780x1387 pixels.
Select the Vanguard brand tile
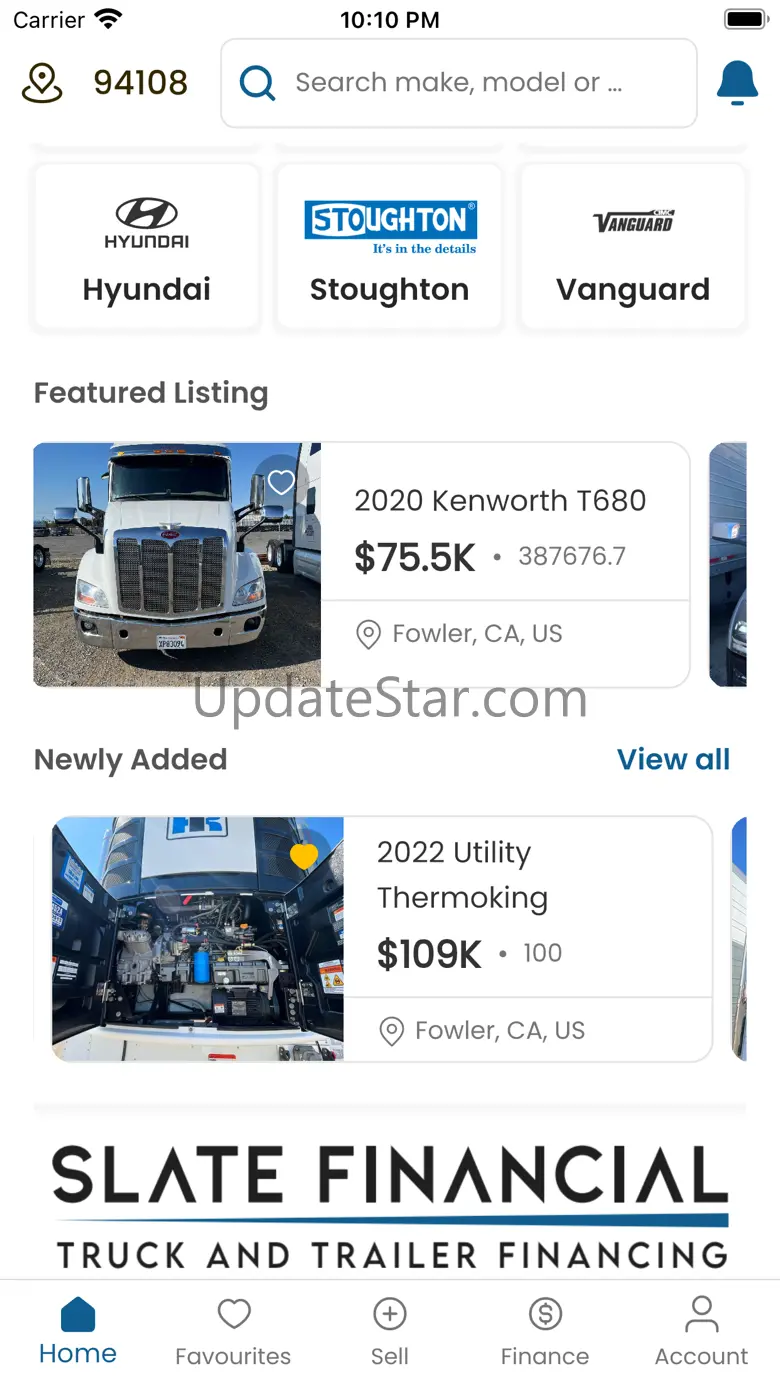coord(633,247)
